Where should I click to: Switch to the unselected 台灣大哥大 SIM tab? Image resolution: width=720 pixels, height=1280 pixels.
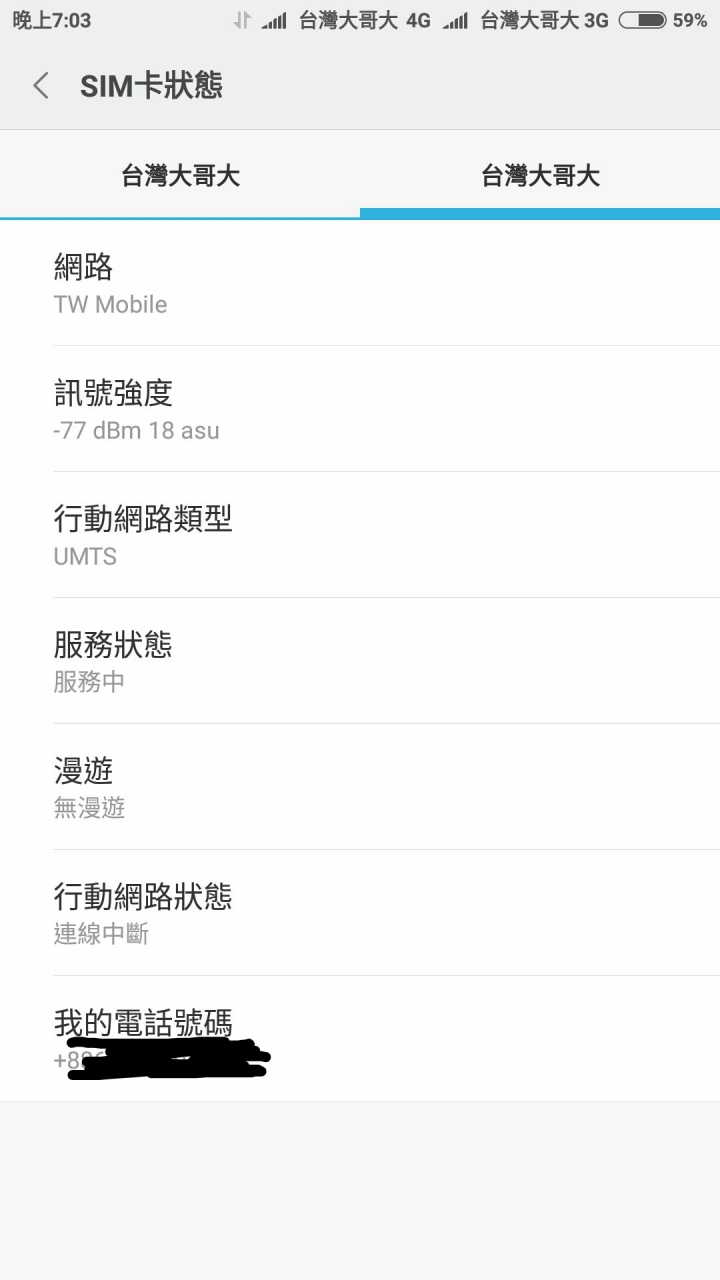180,176
